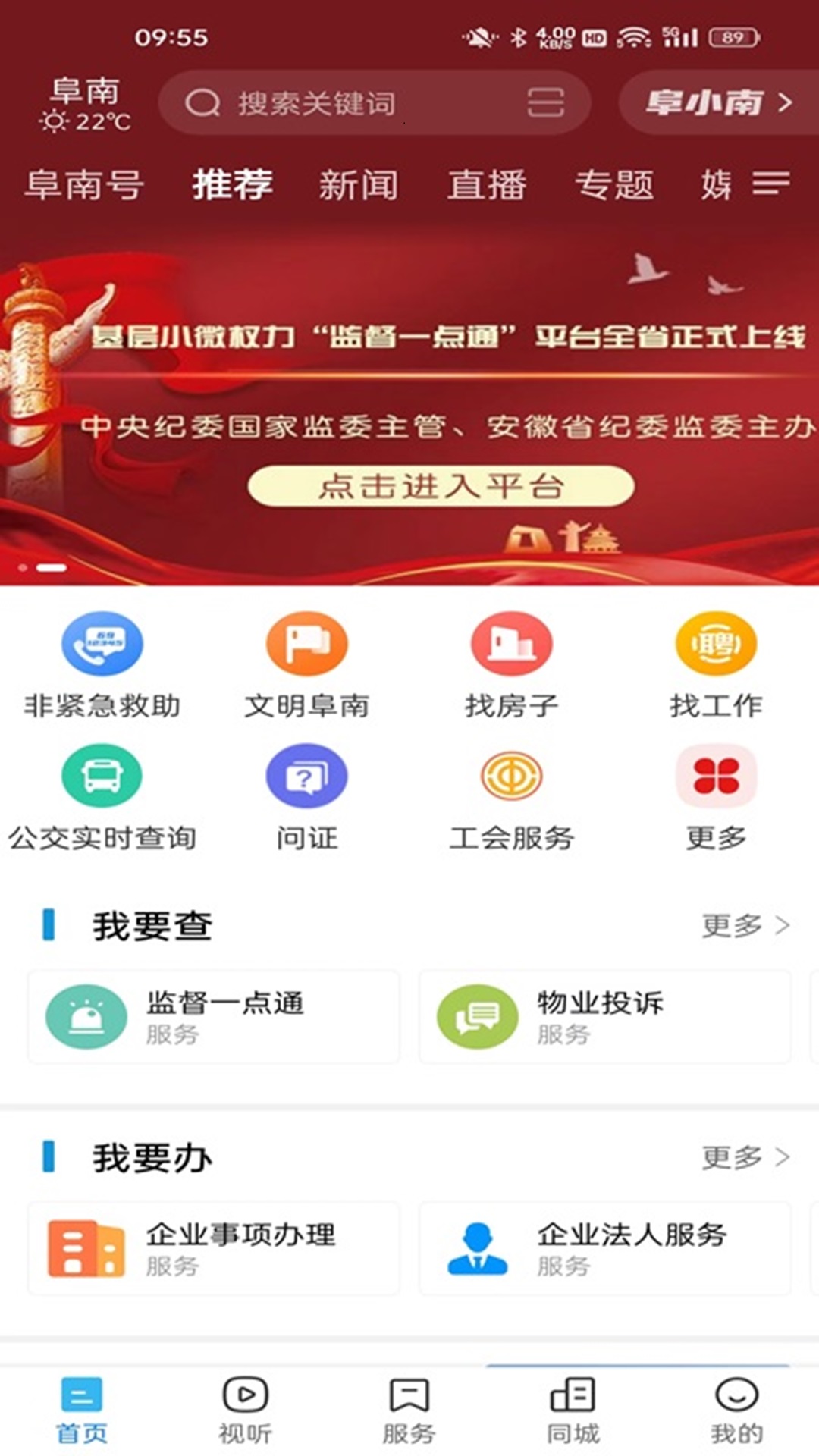819x1456 pixels.
Task: Open the 非紧急救助 service icon
Action: coord(102,643)
